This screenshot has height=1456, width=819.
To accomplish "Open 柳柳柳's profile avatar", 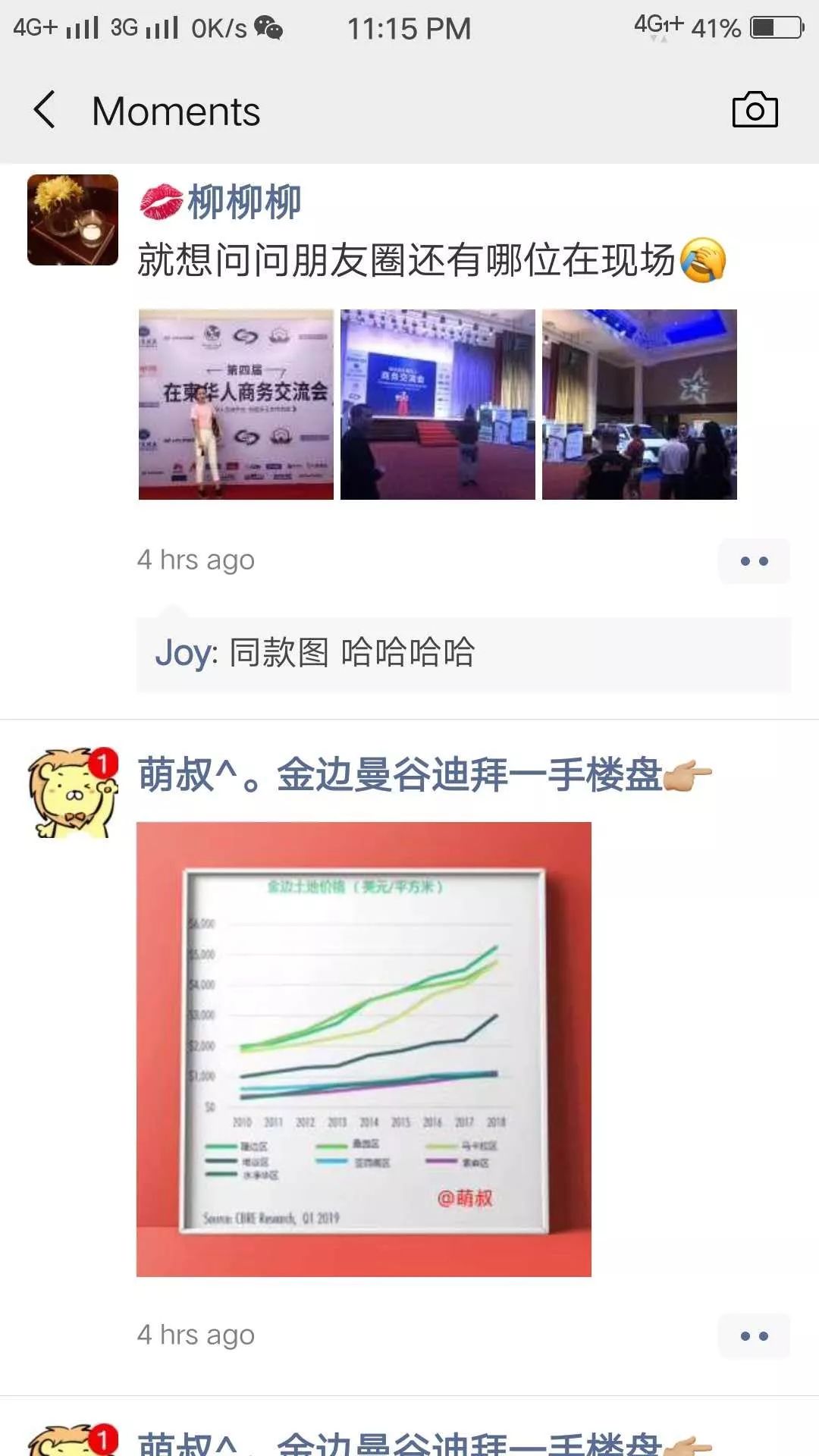I will [x=73, y=220].
